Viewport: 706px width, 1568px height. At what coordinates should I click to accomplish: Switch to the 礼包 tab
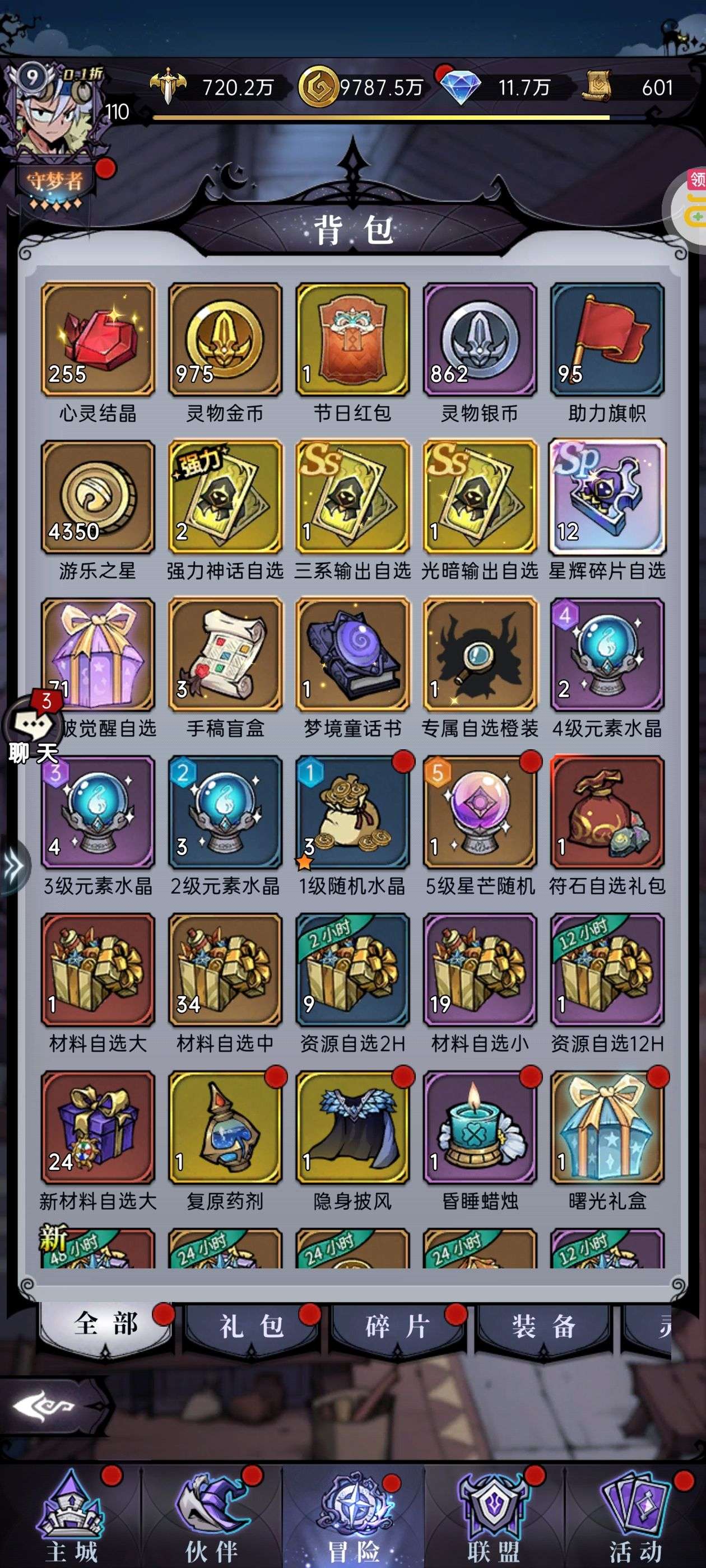click(252, 1326)
